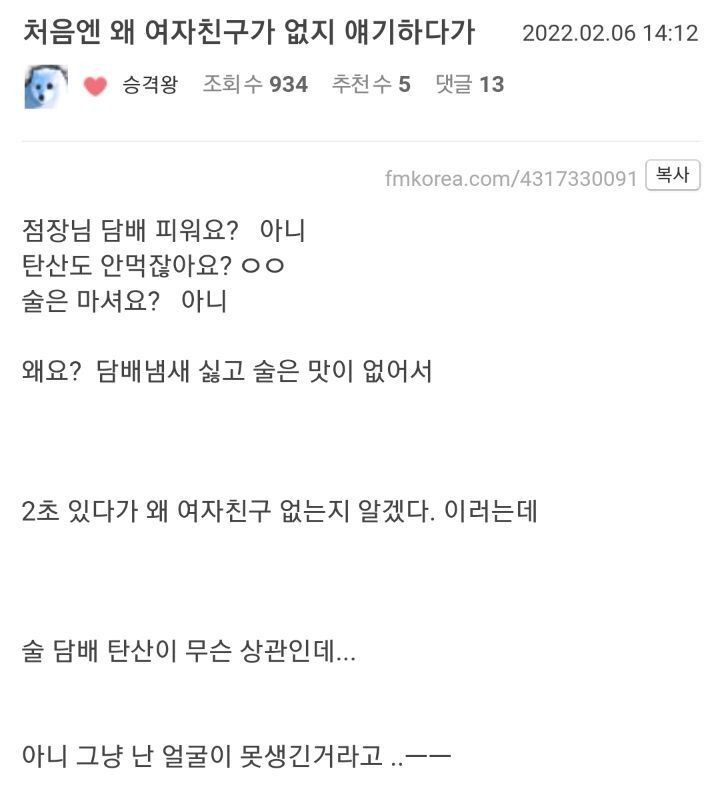Open the fmkorea.com/4317330091 post link

coord(510,179)
